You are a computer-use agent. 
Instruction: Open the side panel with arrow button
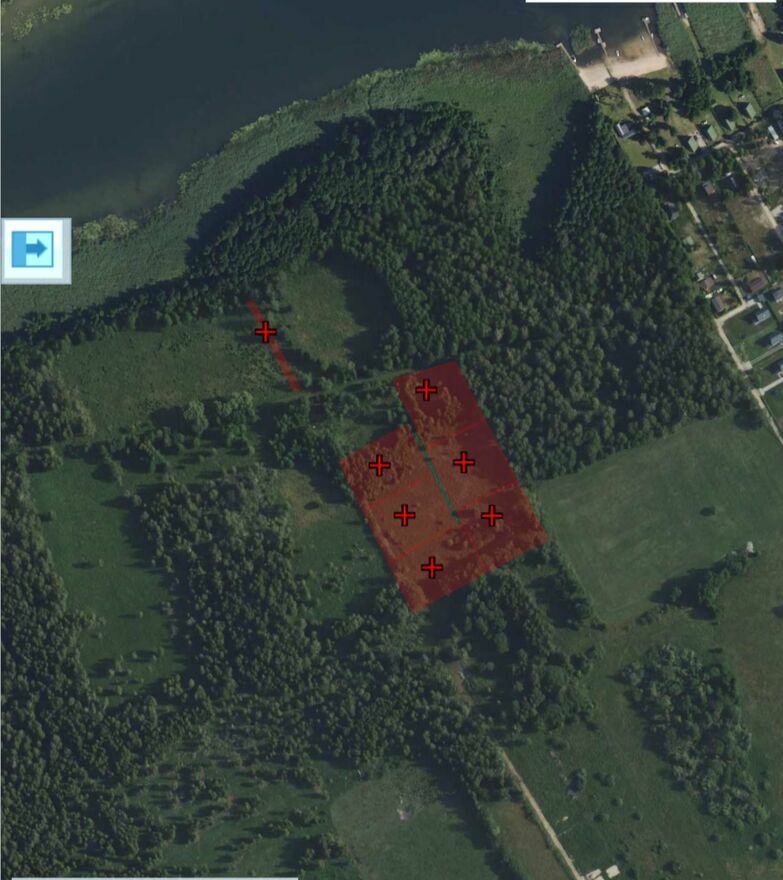point(35,250)
